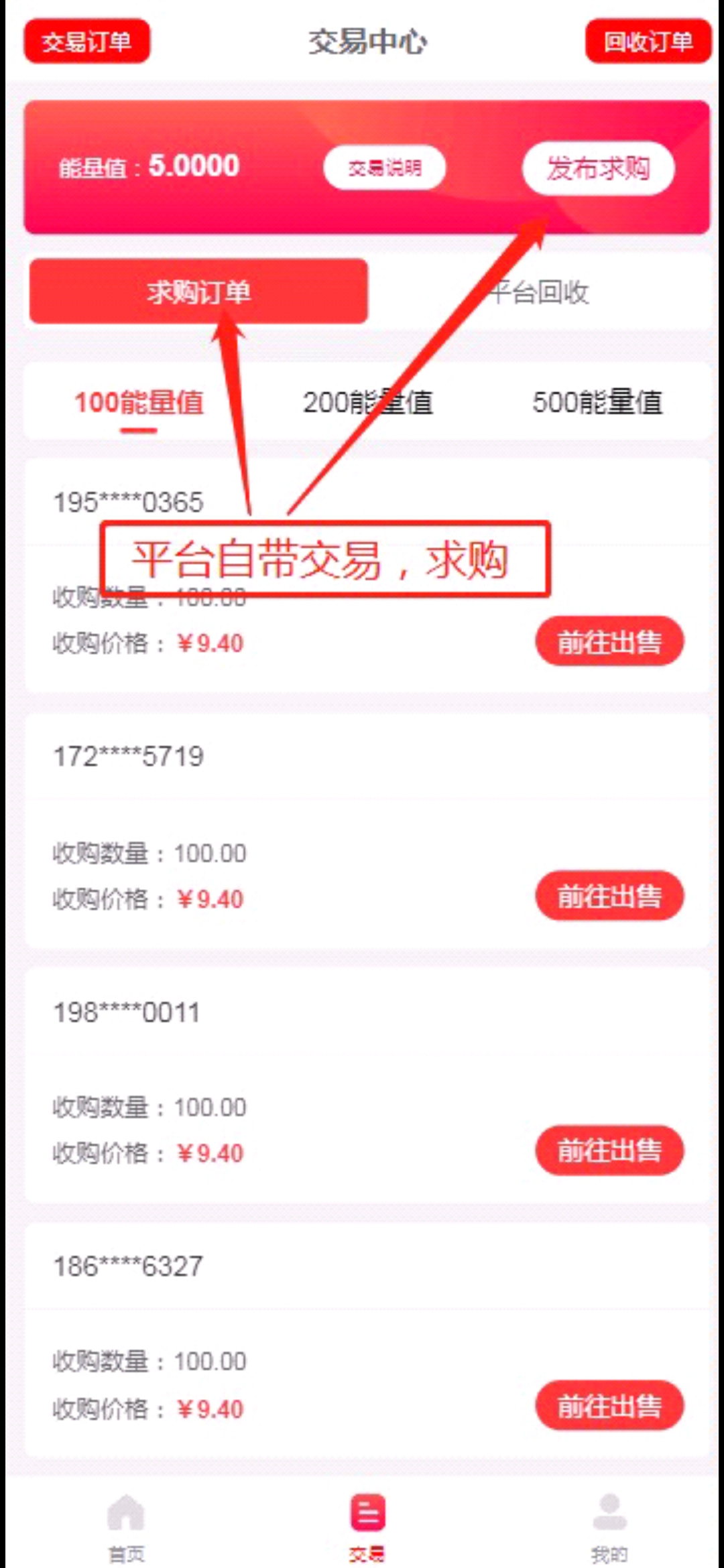Tap 前往出售 for order 186****6327

(x=609, y=1405)
